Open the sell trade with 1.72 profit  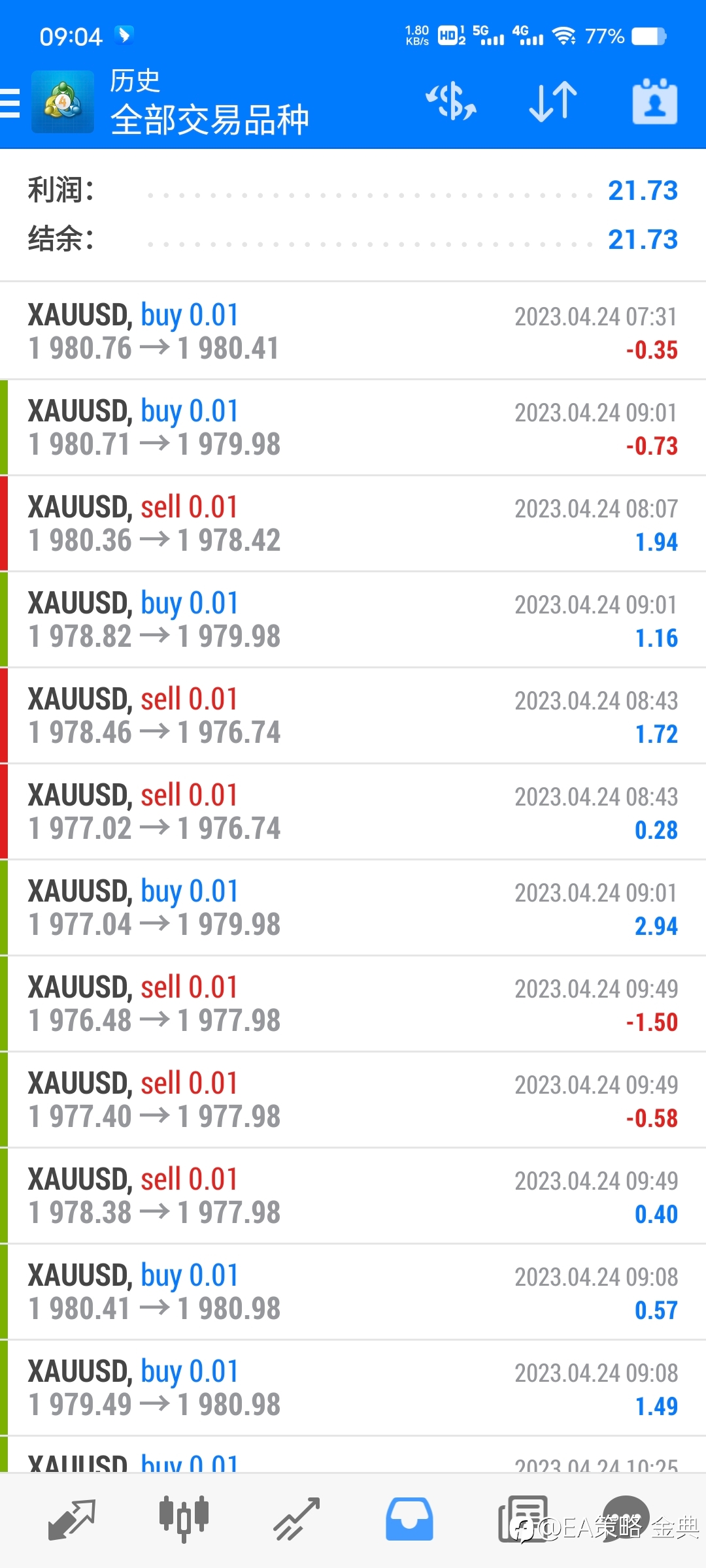click(x=353, y=715)
